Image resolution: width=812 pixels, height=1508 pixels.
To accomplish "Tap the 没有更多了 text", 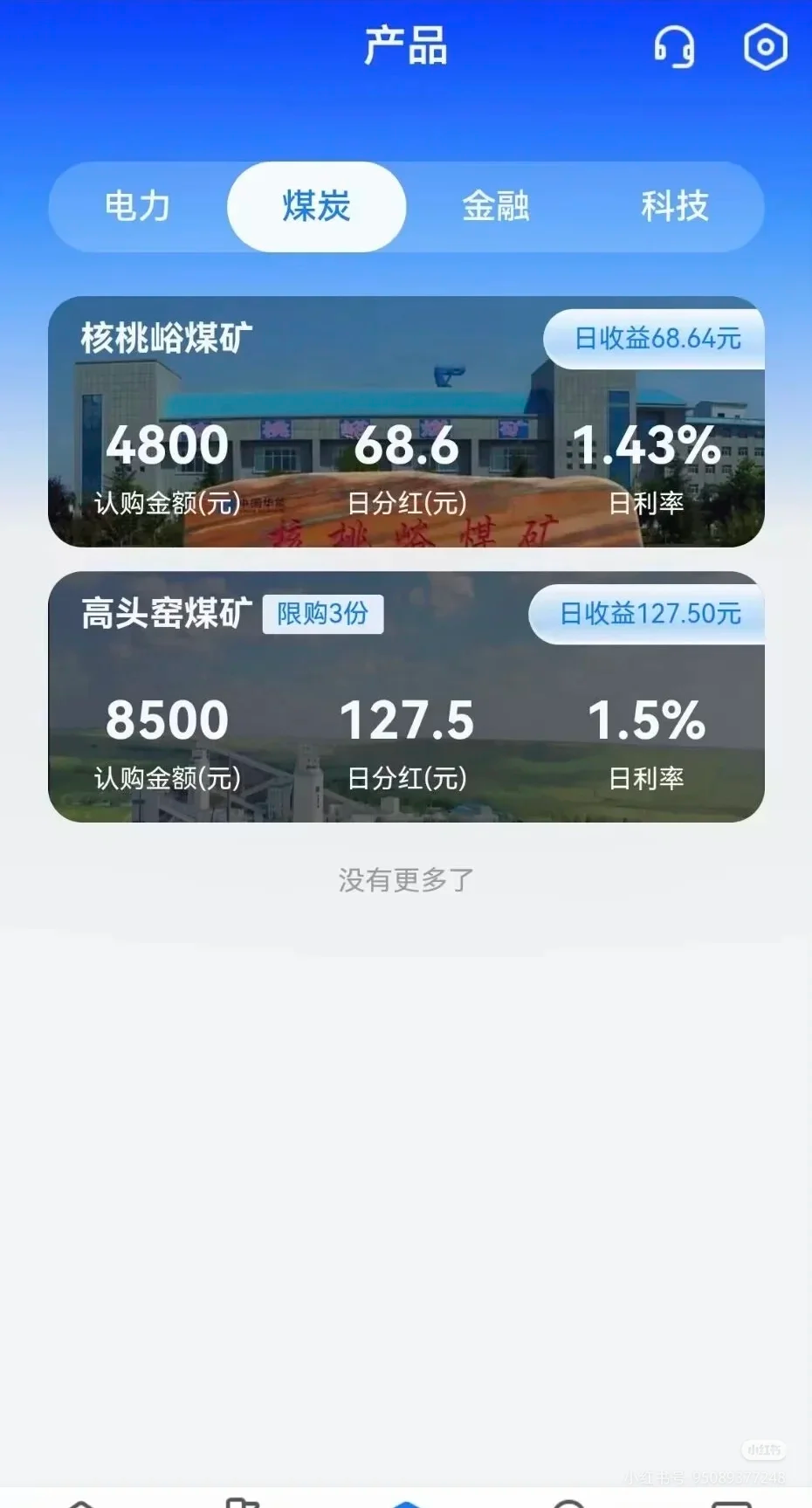I will pyautogui.click(x=406, y=879).
